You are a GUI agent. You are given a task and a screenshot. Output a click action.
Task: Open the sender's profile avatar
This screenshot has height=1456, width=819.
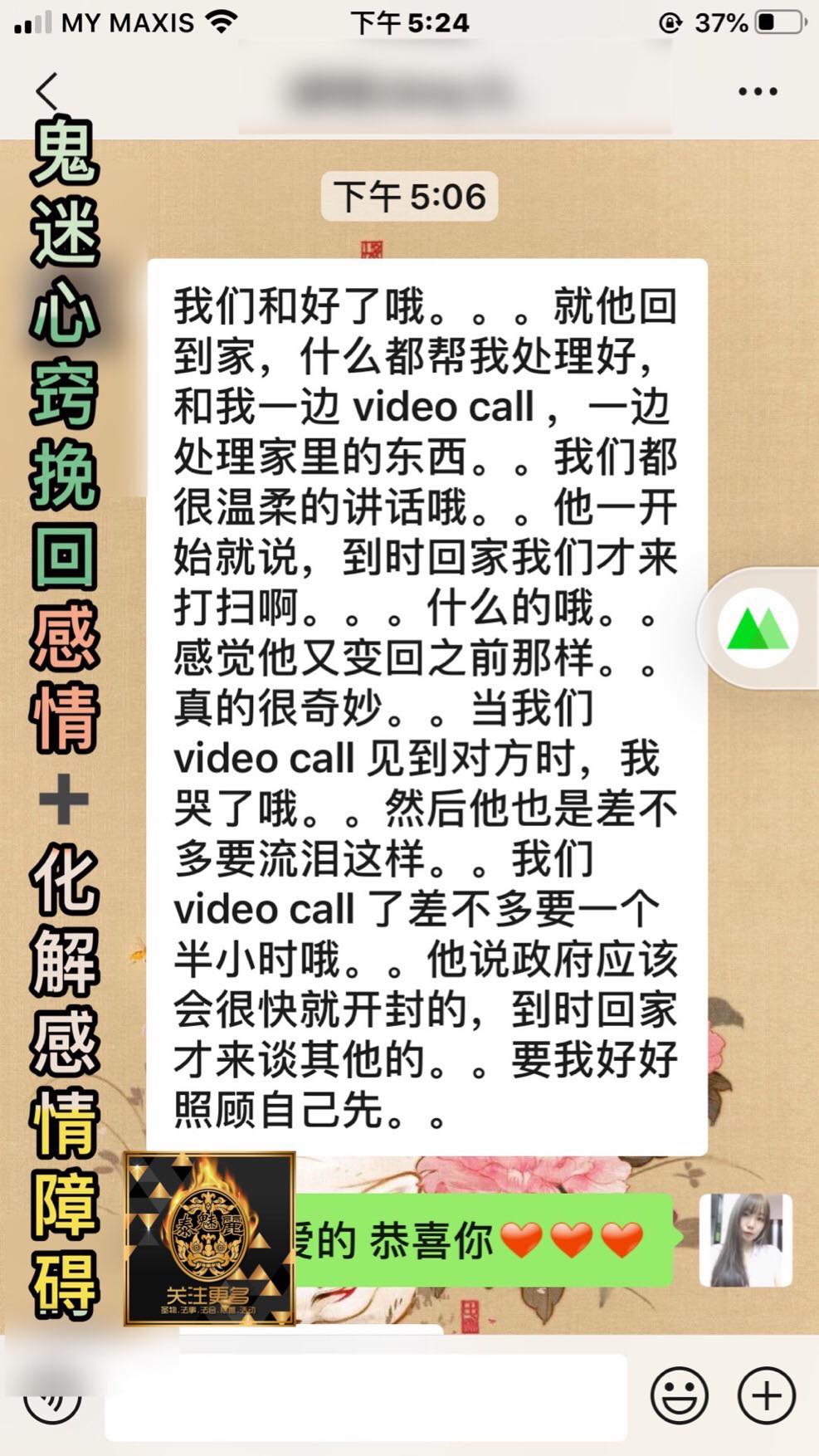click(746, 1240)
